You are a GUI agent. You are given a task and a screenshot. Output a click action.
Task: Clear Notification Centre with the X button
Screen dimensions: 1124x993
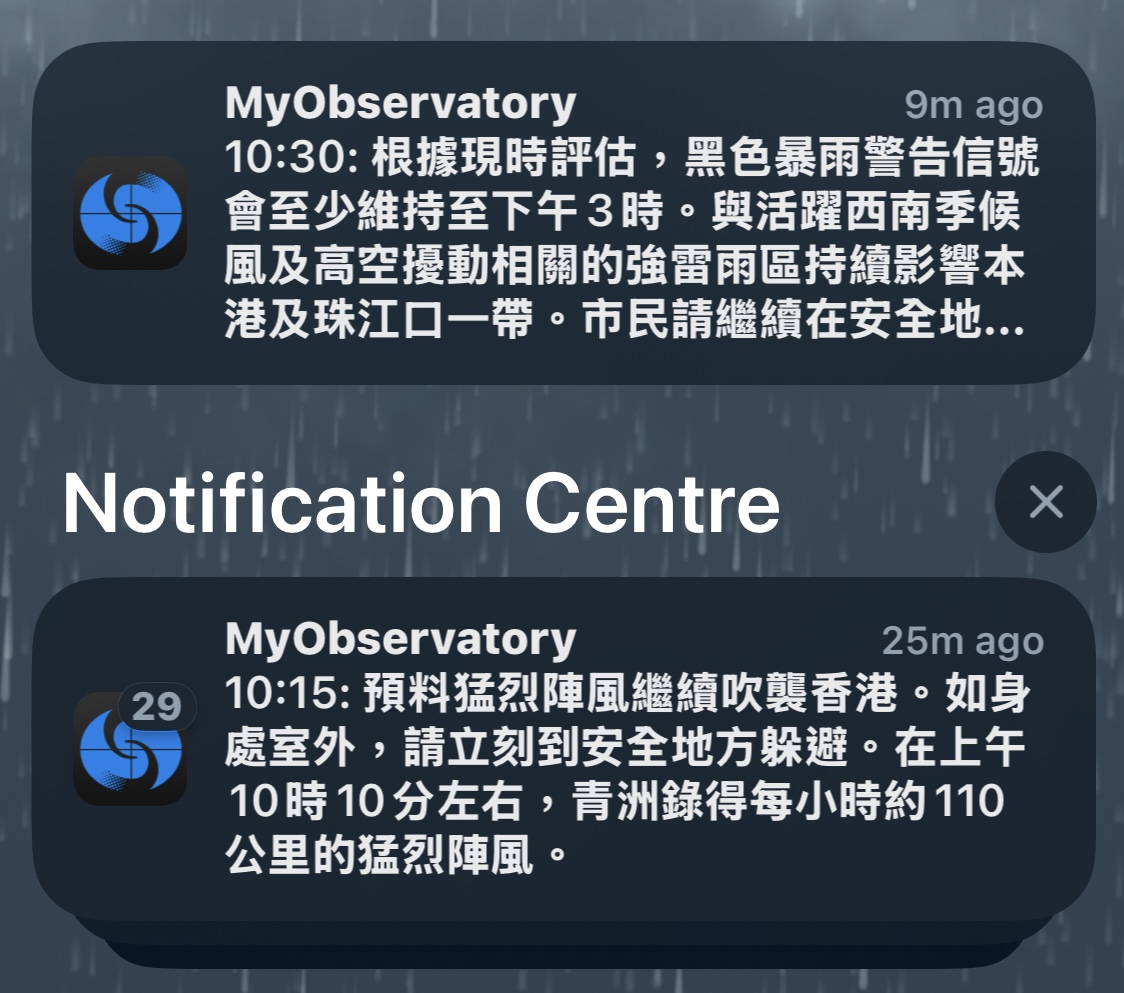tap(1045, 502)
